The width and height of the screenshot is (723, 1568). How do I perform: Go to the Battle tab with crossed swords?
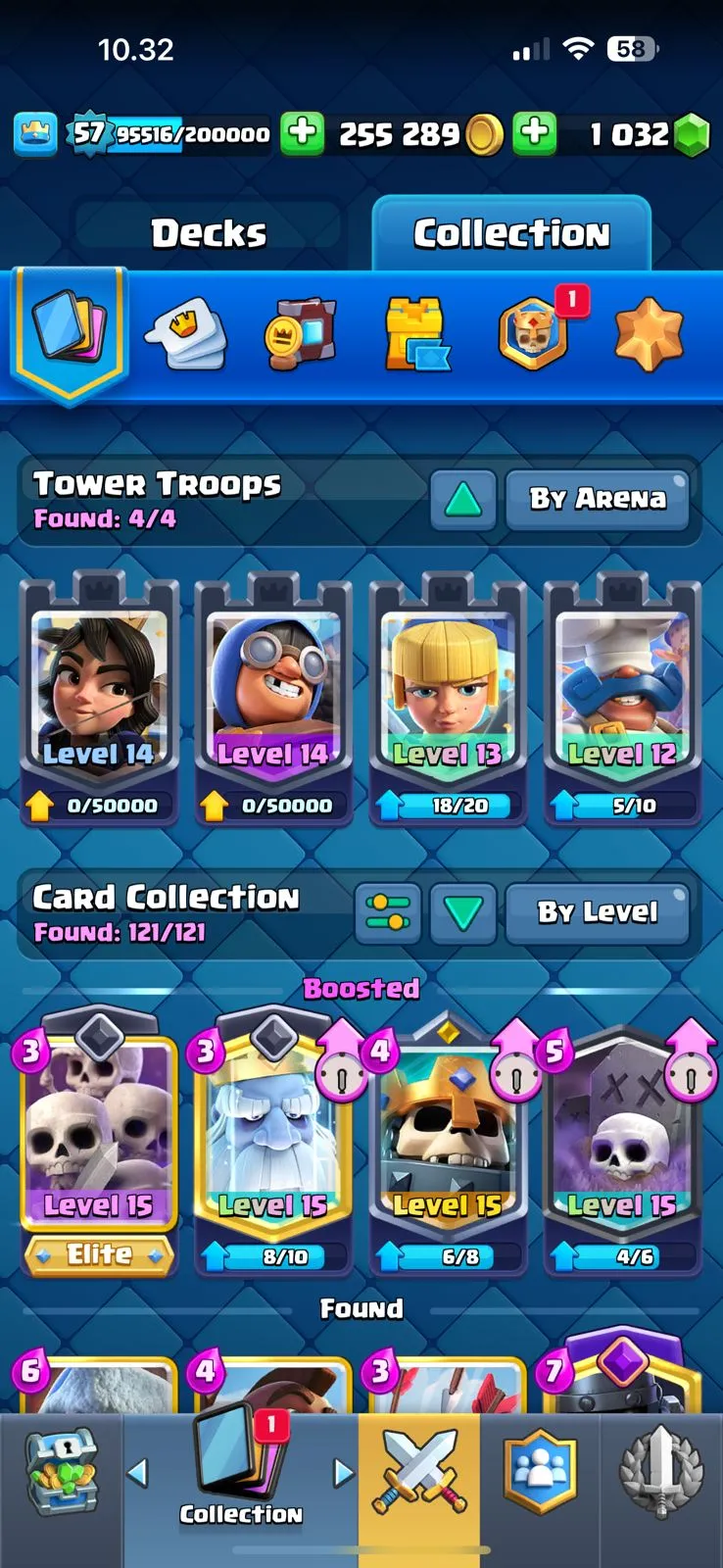(419, 1470)
